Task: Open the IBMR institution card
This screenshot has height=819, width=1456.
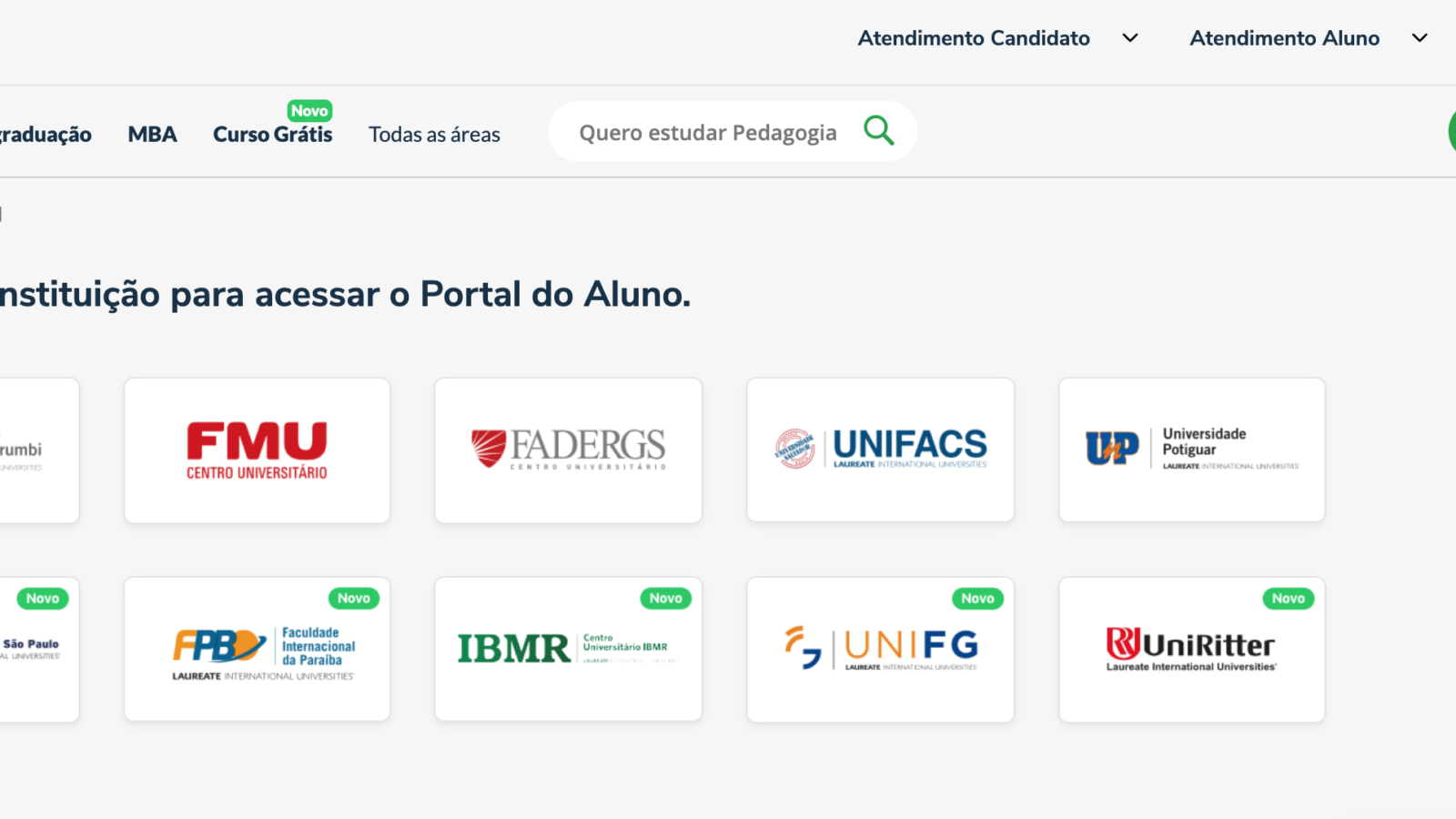Action: click(568, 650)
